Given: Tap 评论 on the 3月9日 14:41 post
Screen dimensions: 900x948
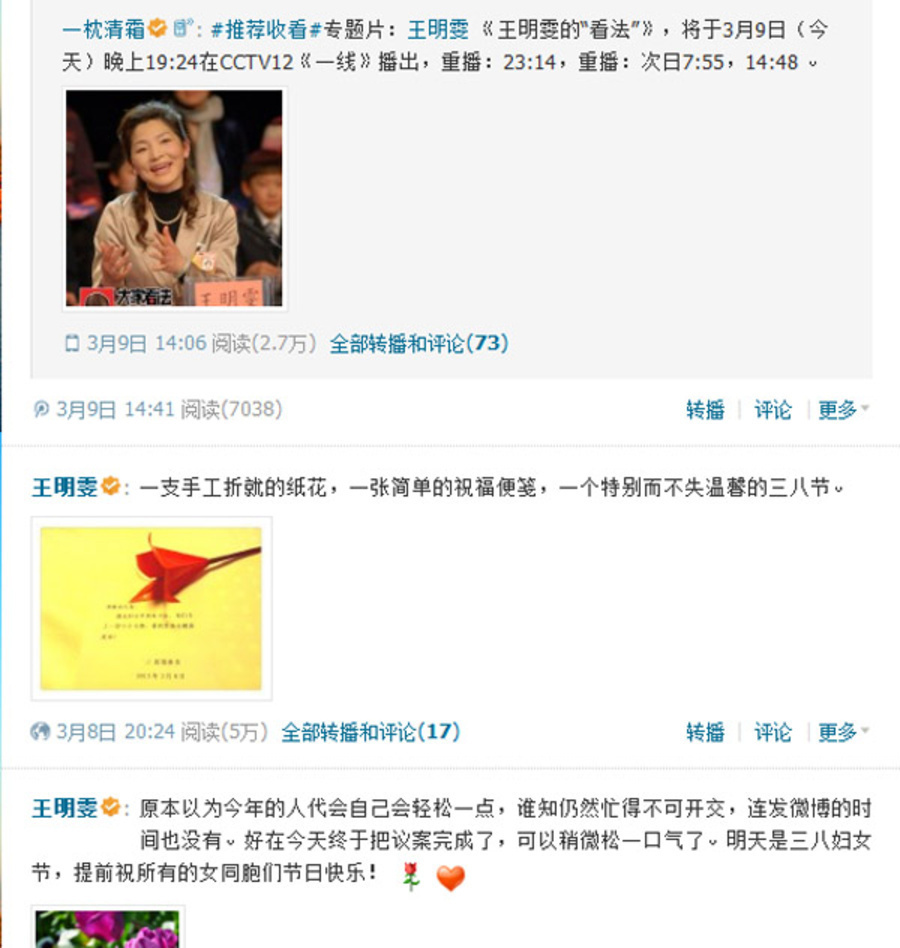Looking at the screenshot, I should click(772, 410).
